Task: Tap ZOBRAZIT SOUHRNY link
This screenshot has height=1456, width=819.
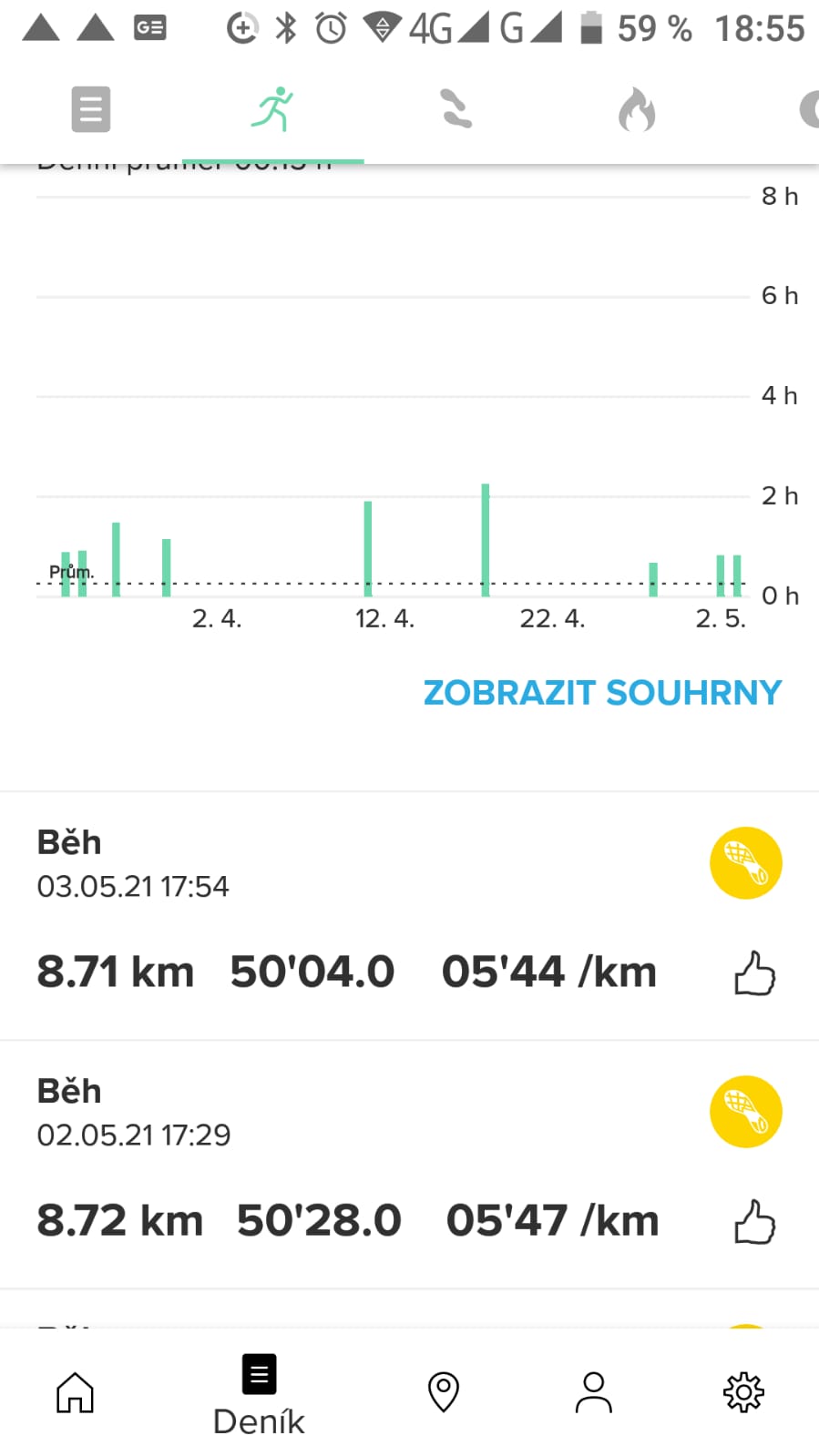Action: point(602,693)
